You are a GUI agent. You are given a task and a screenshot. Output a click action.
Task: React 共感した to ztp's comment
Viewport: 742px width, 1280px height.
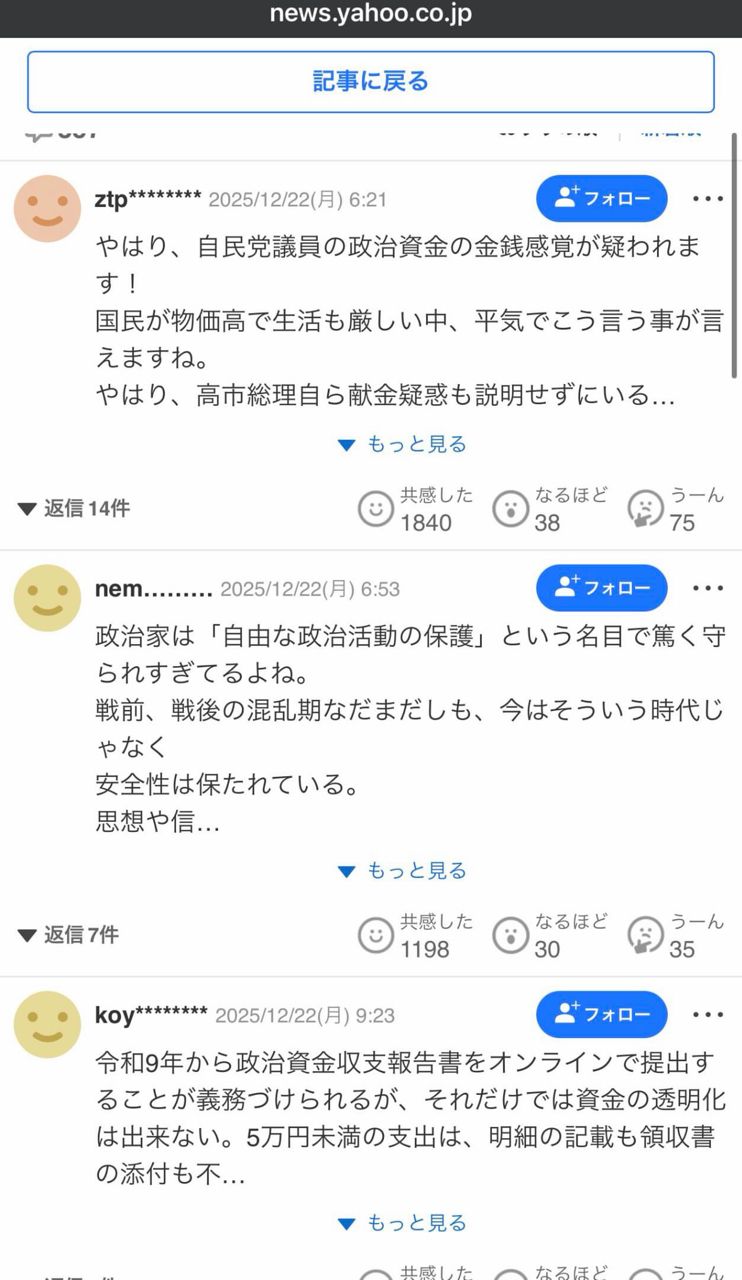click(x=377, y=508)
